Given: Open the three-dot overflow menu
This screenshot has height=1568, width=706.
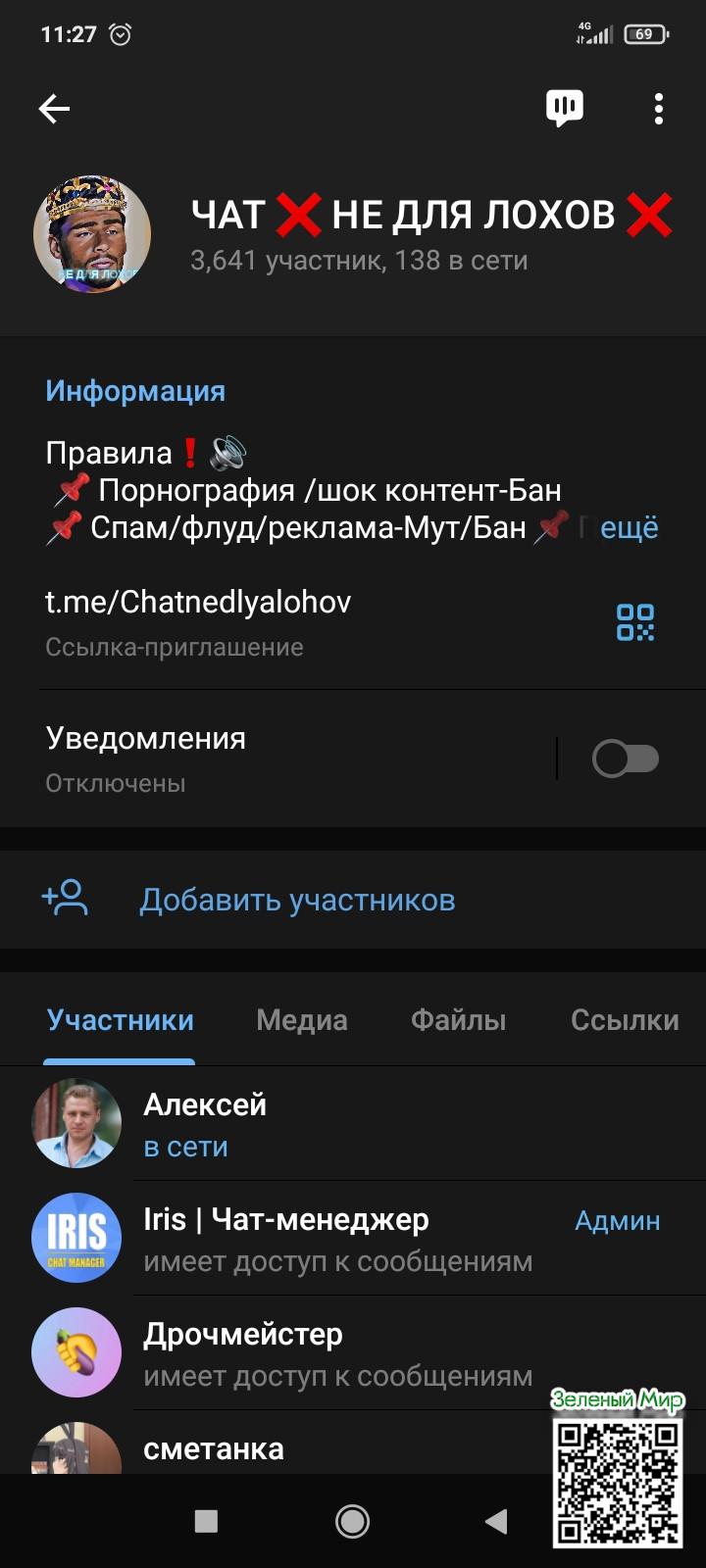Looking at the screenshot, I should [658, 109].
